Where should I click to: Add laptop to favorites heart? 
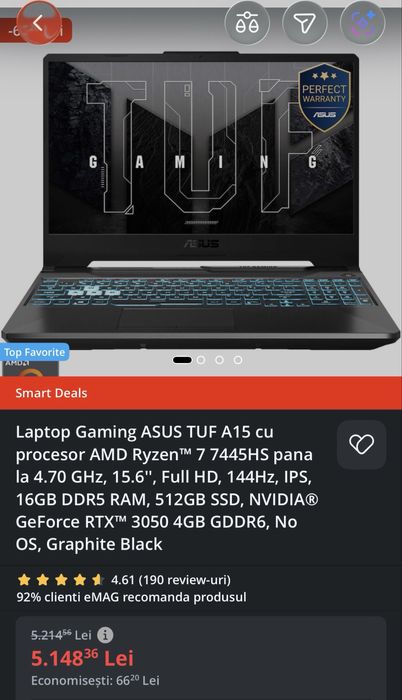point(361,445)
